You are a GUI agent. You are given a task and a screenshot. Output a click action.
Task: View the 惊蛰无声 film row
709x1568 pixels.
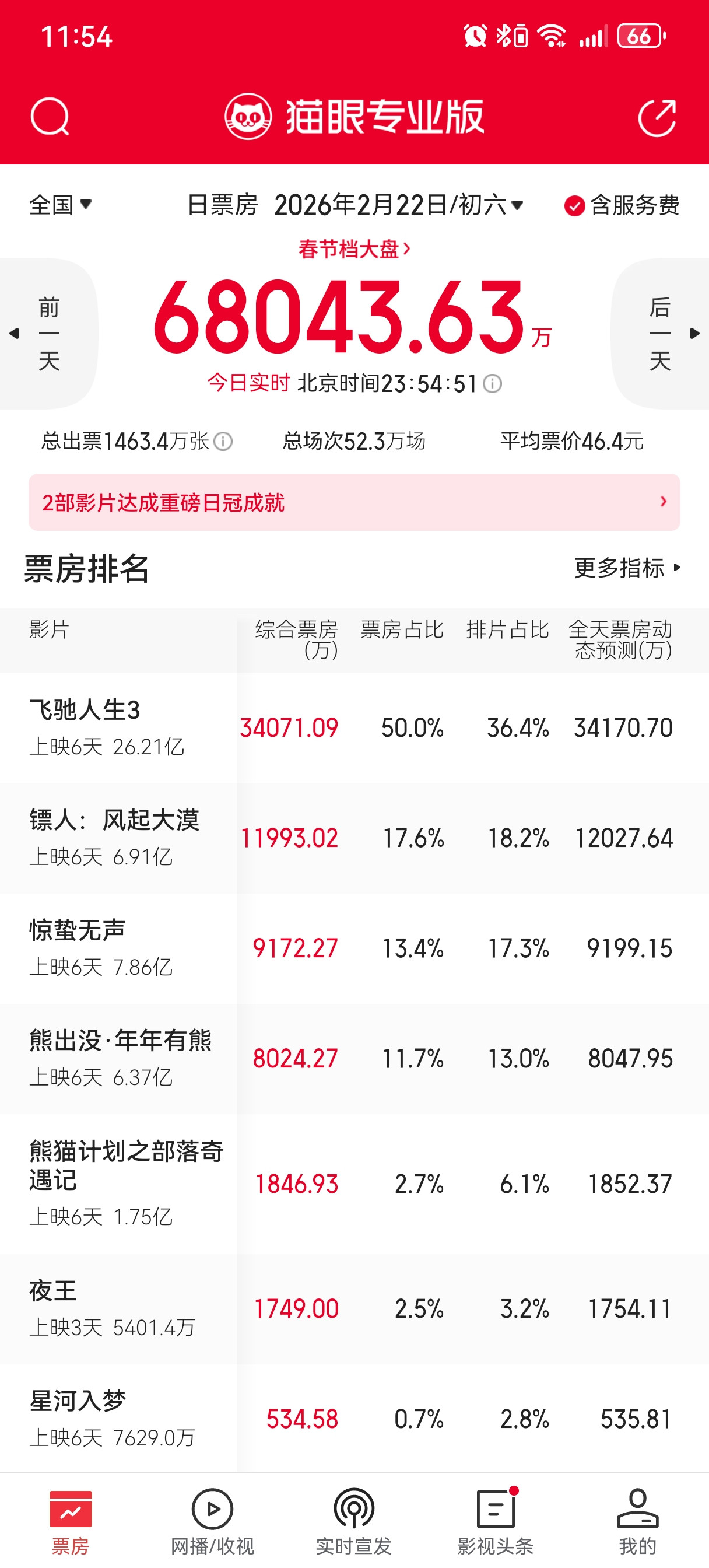(x=354, y=949)
